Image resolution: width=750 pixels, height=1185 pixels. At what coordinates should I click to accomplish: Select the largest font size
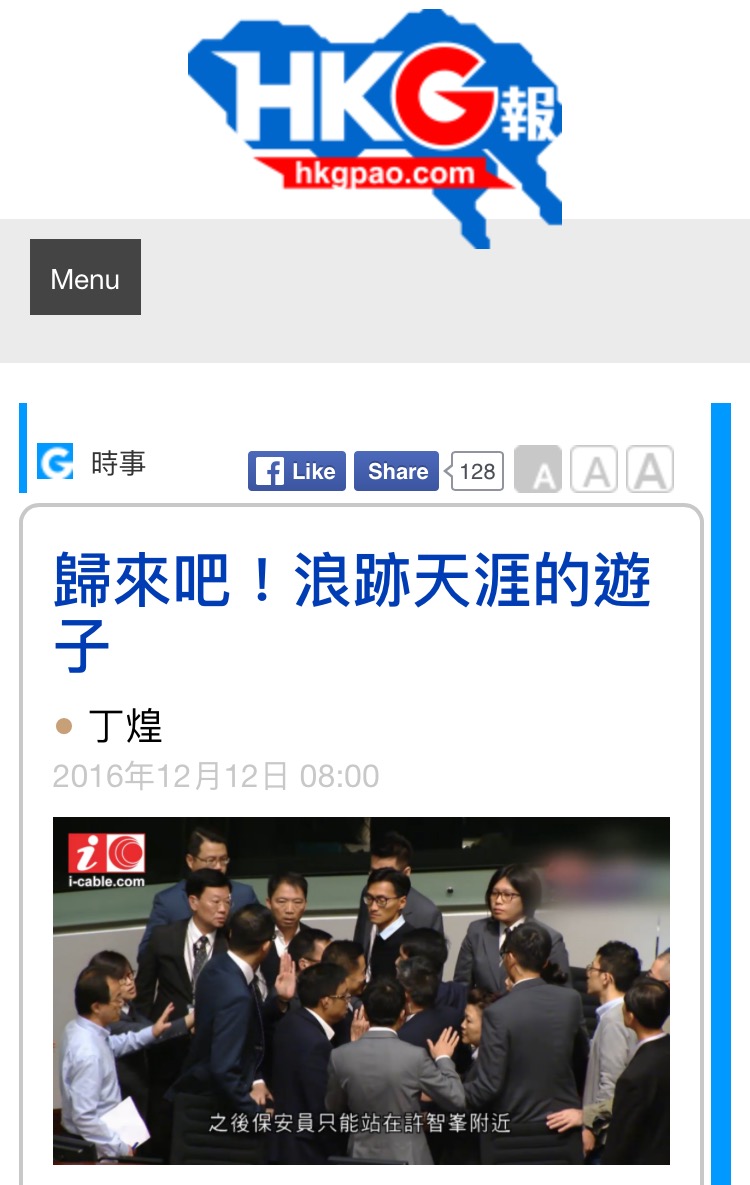[650, 470]
